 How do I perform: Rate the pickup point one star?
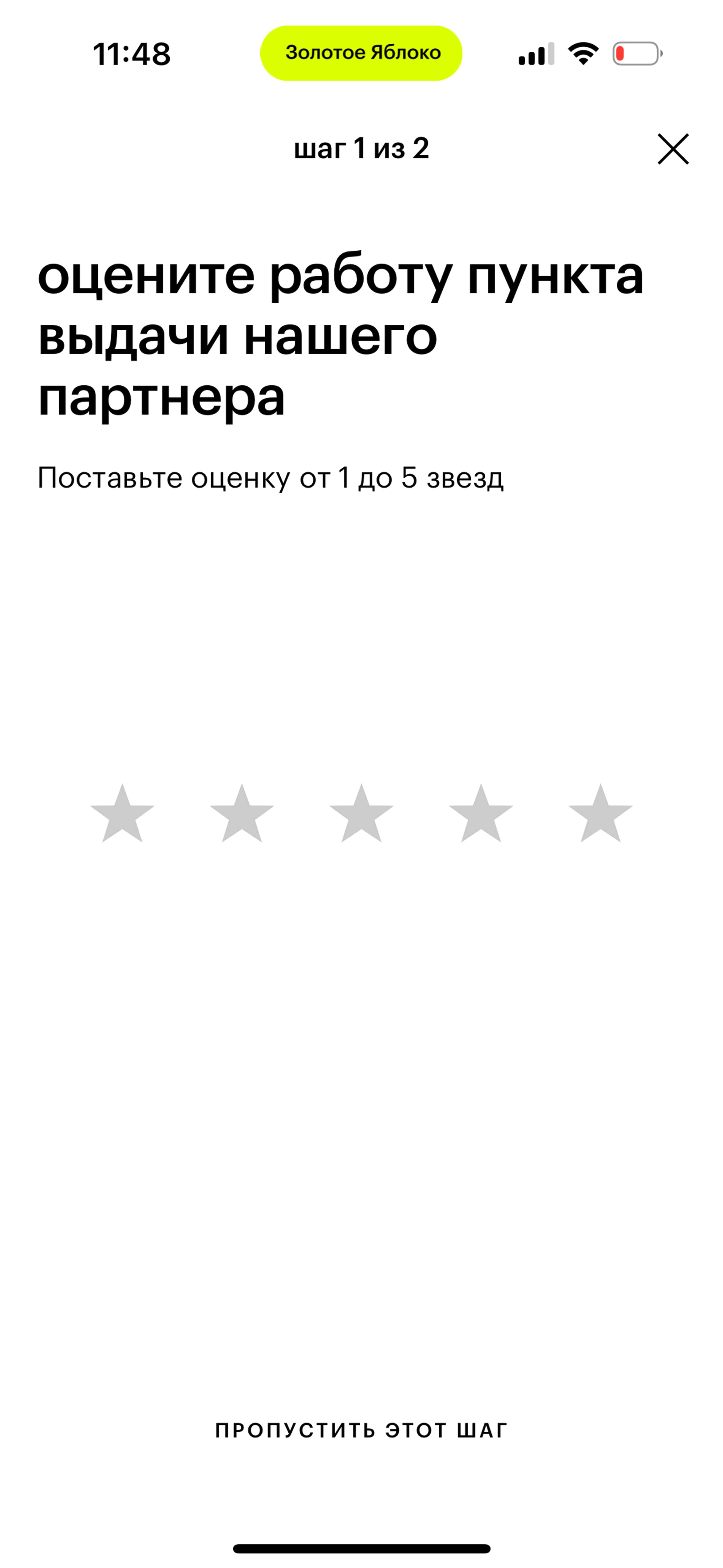[122, 814]
